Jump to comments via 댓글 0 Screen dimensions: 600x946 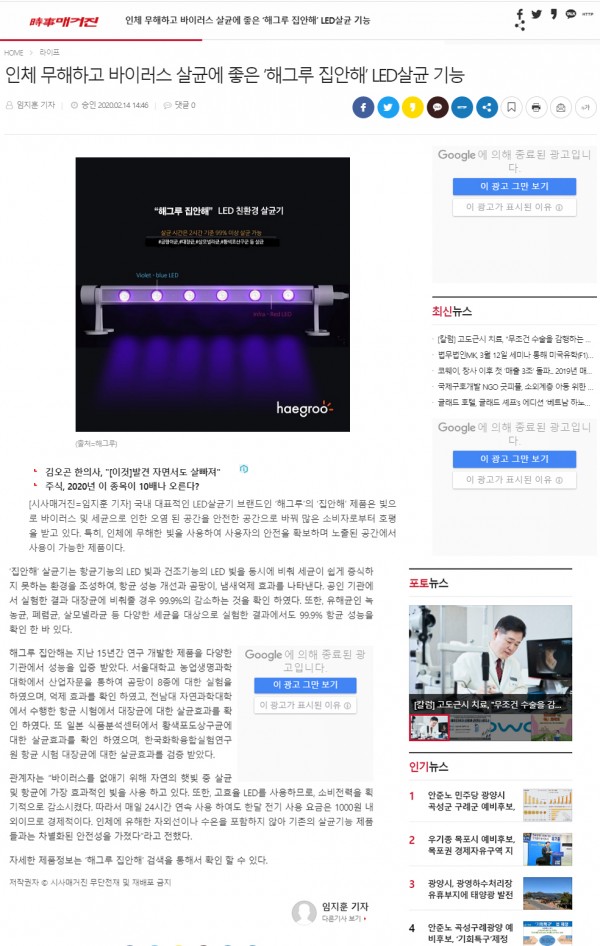pyautogui.click(x=180, y=105)
